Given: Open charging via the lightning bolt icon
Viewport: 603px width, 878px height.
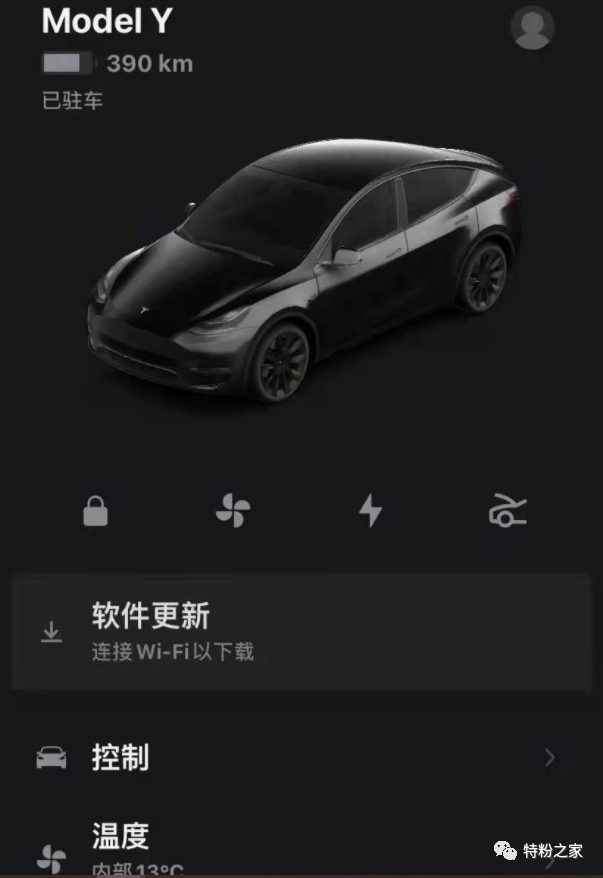Looking at the screenshot, I should 370,511.
